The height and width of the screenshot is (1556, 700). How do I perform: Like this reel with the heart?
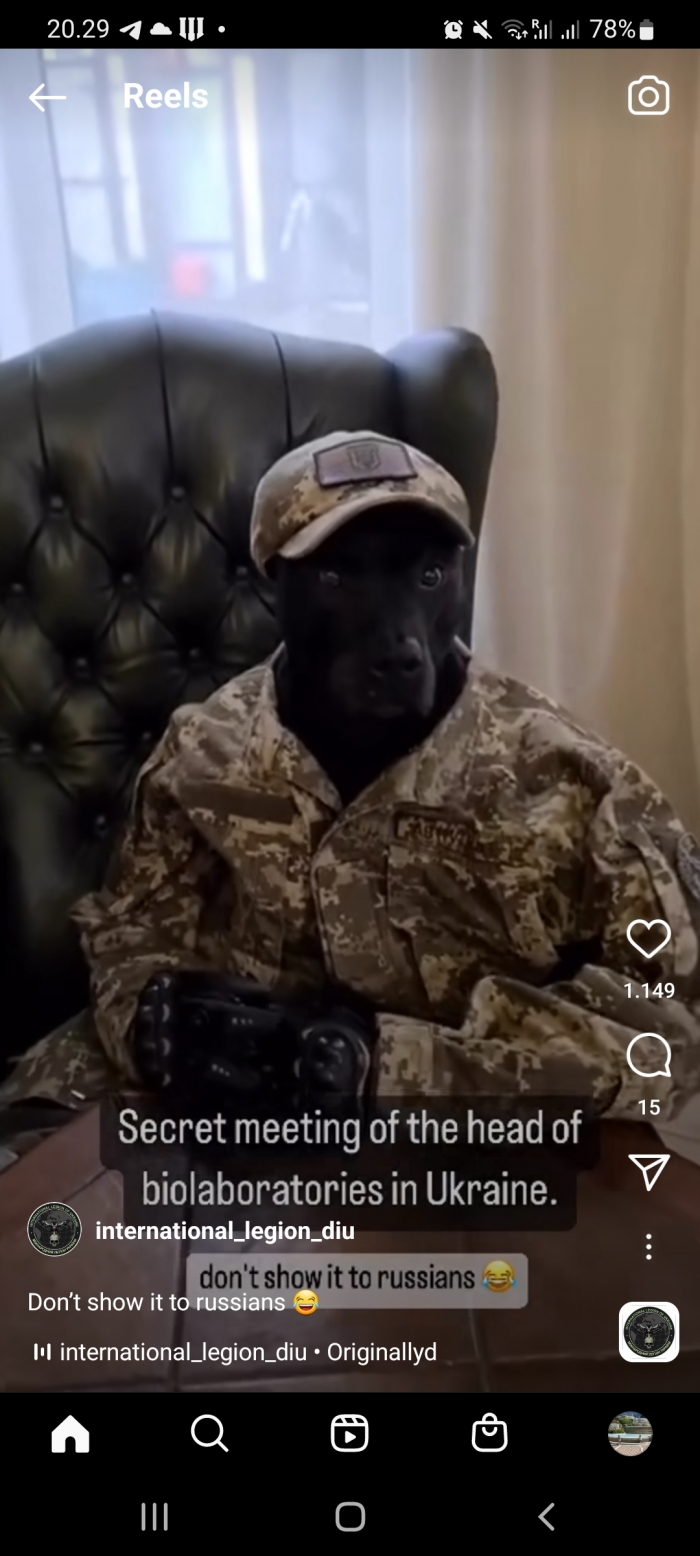[x=648, y=939]
